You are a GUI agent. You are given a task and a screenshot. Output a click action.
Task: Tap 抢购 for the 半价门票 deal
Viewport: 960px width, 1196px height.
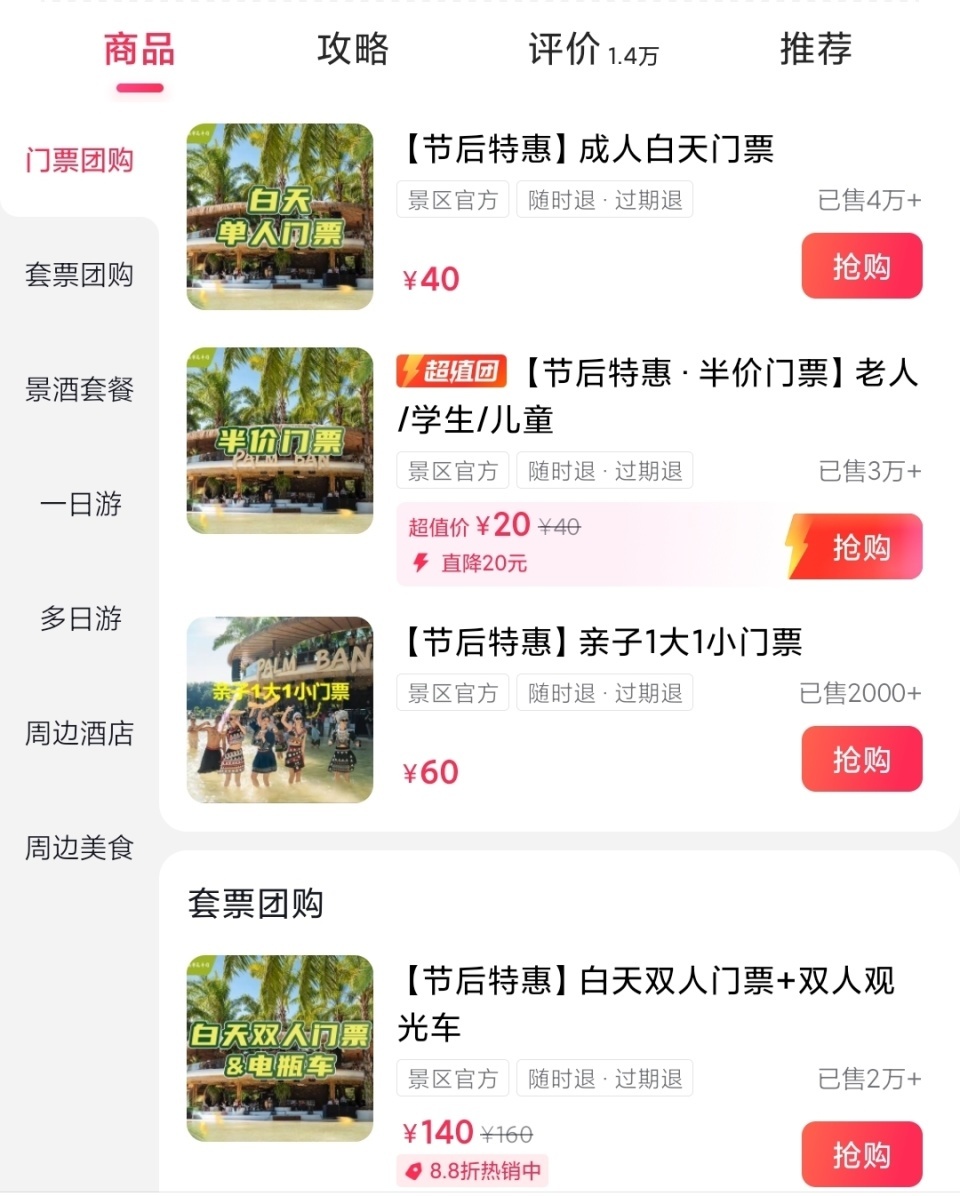(x=861, y=547)
